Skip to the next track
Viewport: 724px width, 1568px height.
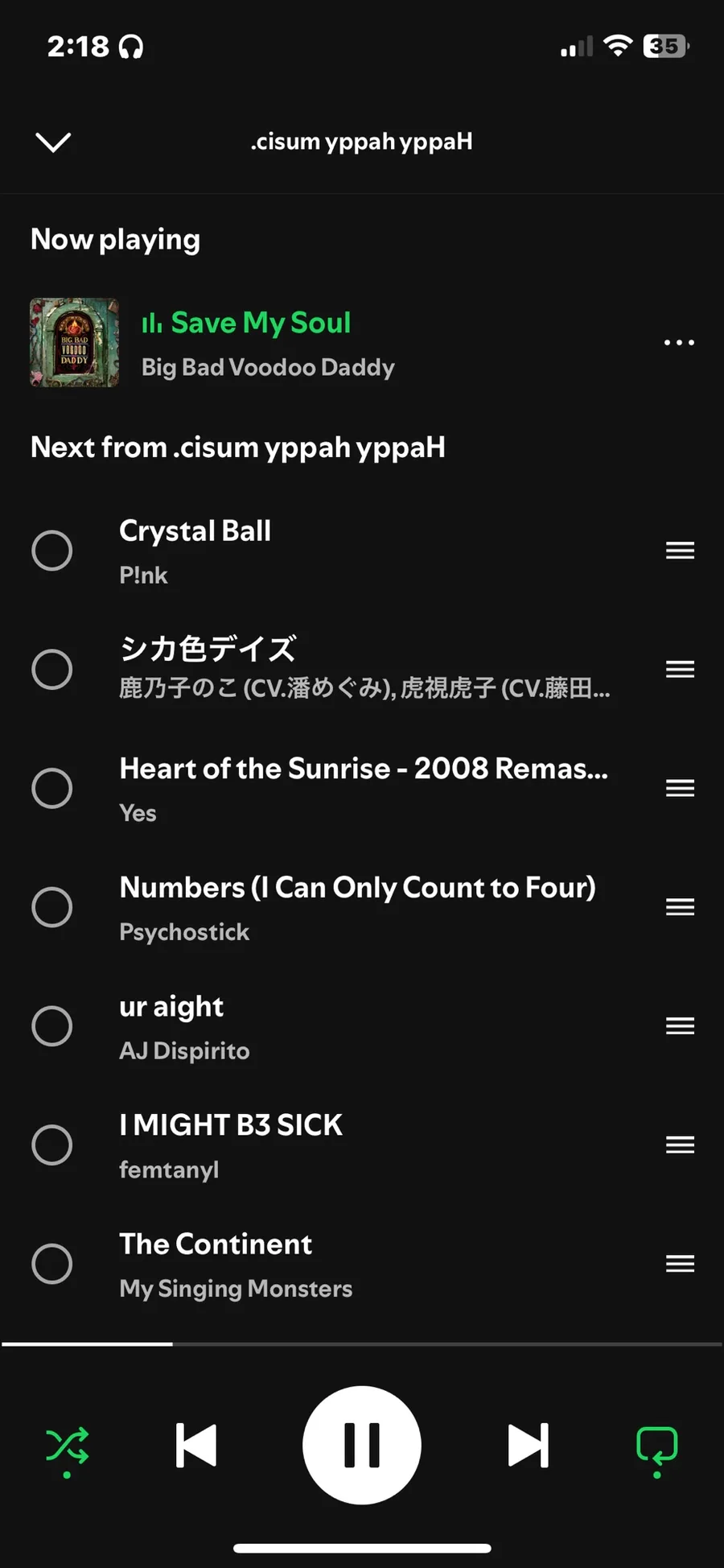pyautogui.click(x=529, y=1446)
